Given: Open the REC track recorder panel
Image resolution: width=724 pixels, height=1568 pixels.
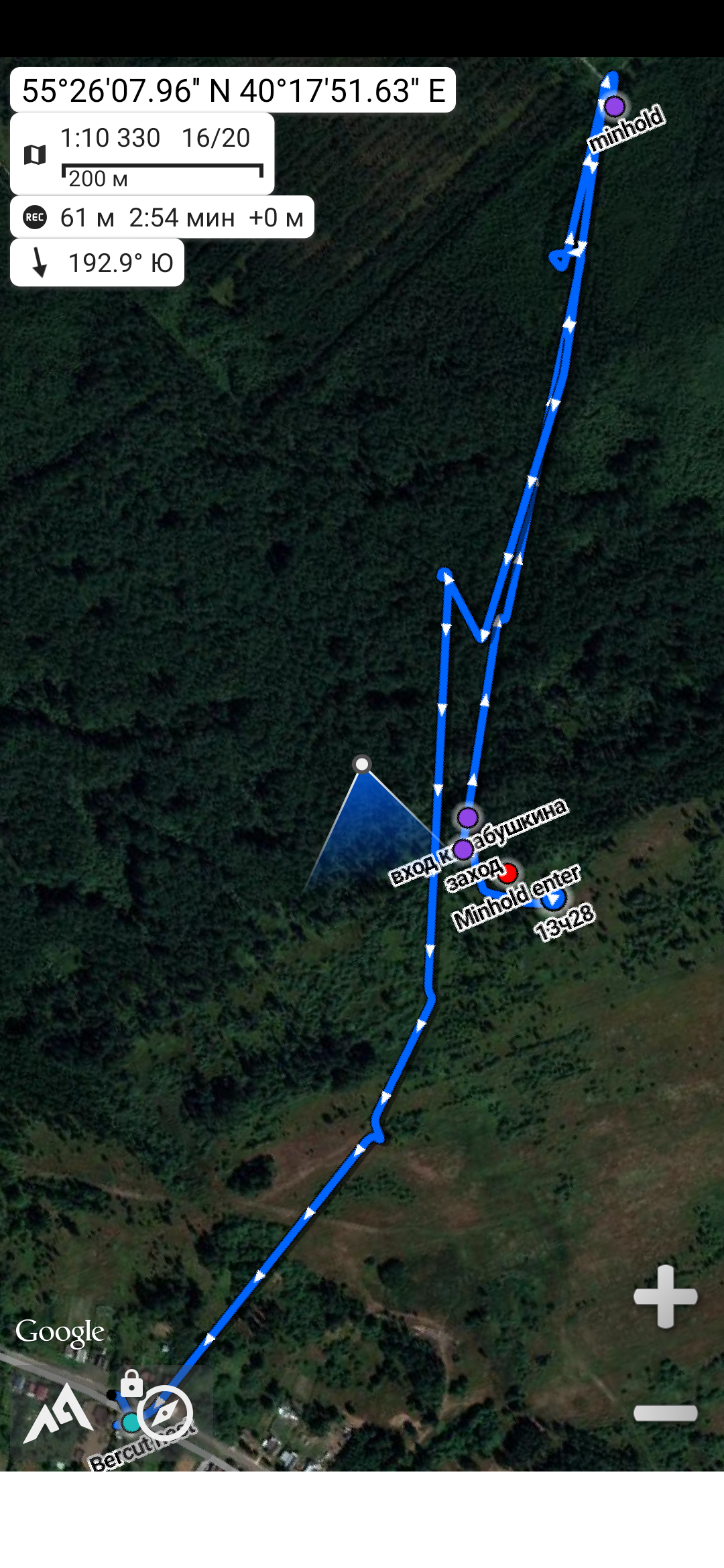Looking at the screenshot, I should [x=162, y=218].
